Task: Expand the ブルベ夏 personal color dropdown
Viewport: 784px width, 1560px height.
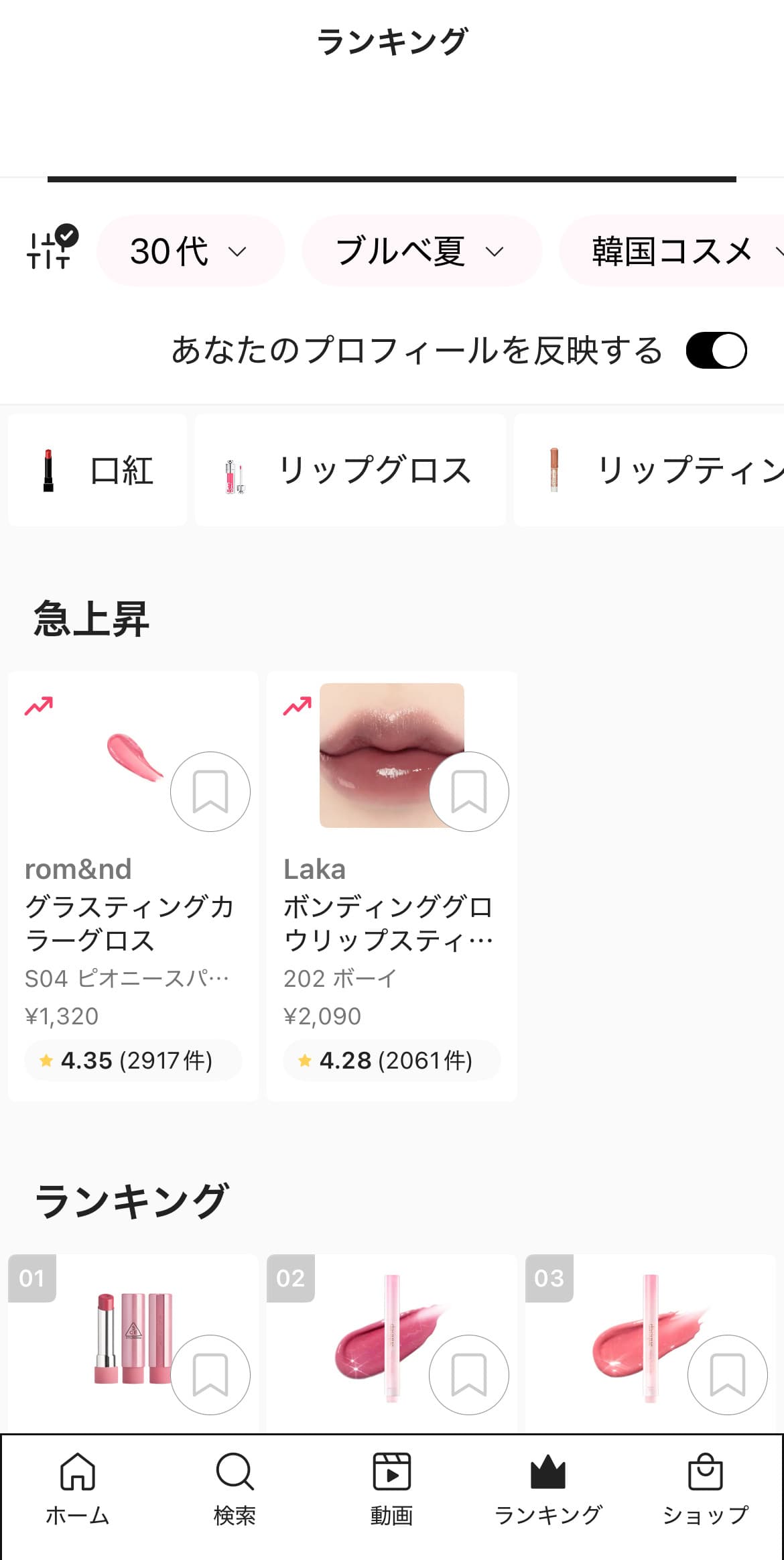Action: pyautogui.click(x=421, y=251)
